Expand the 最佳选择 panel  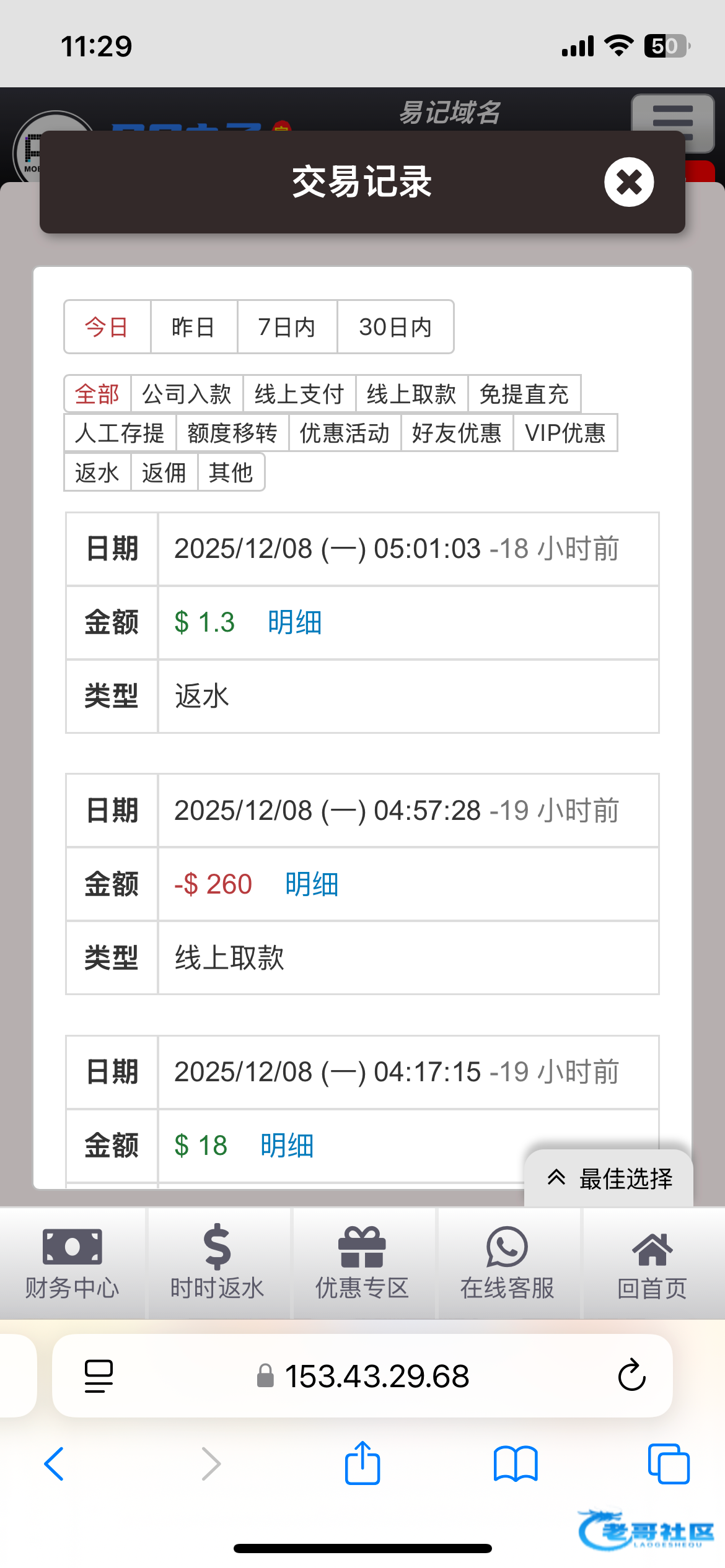[x=609, y=1178]
